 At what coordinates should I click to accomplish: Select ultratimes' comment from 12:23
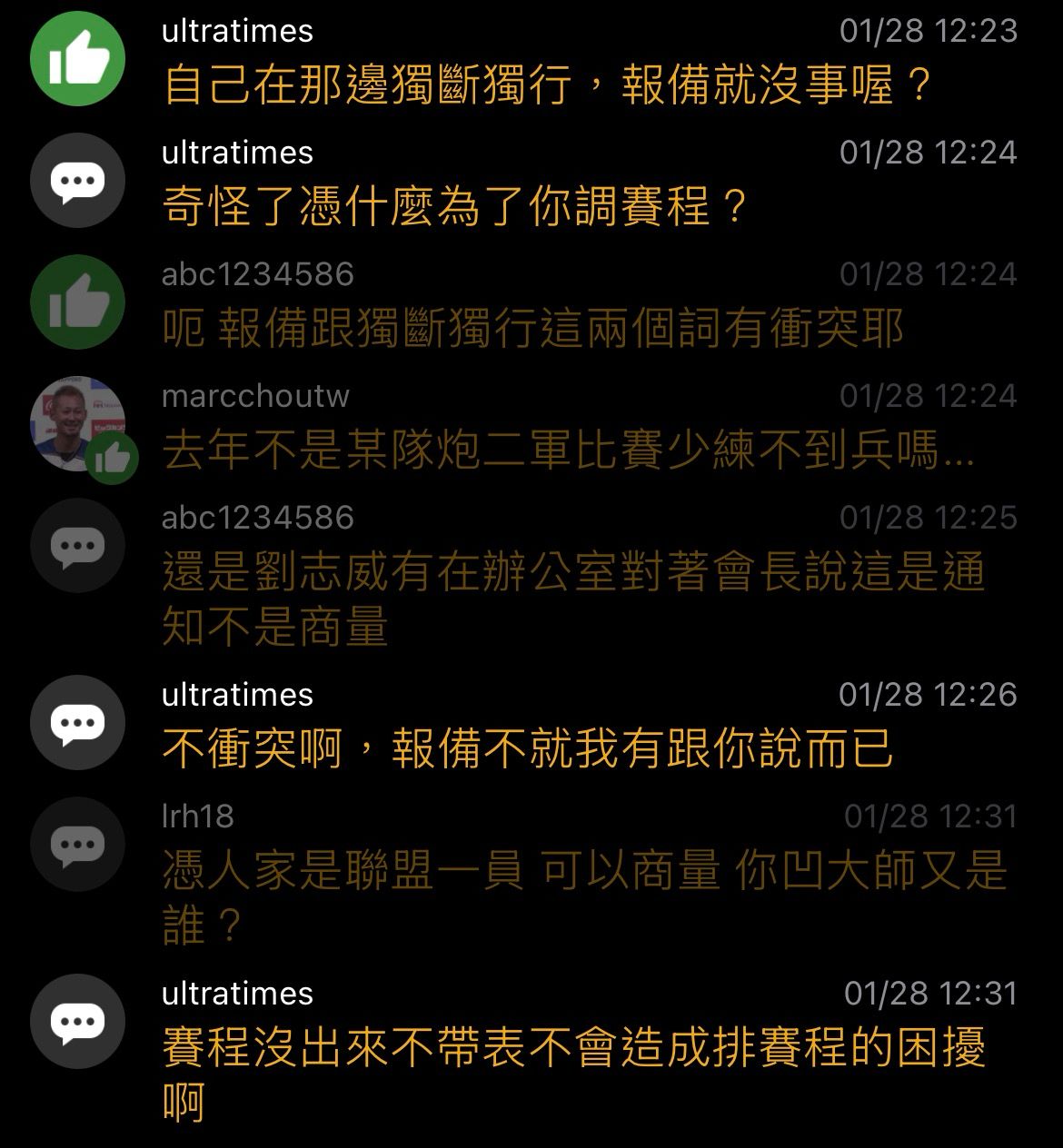pyautogui.click(x=548, y=85)
